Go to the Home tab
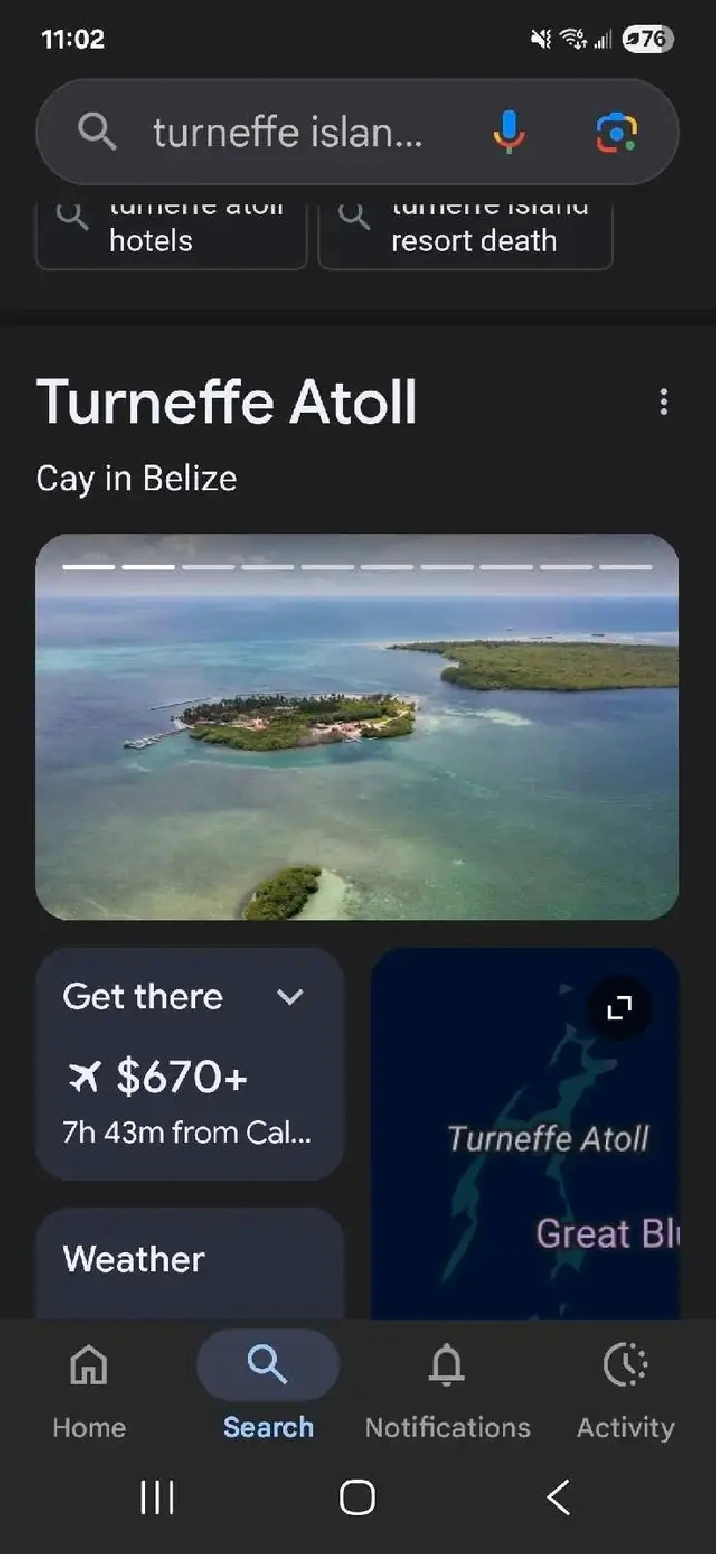The image size is (716, 1554). pyautogui.click(x=89, y=1389)
